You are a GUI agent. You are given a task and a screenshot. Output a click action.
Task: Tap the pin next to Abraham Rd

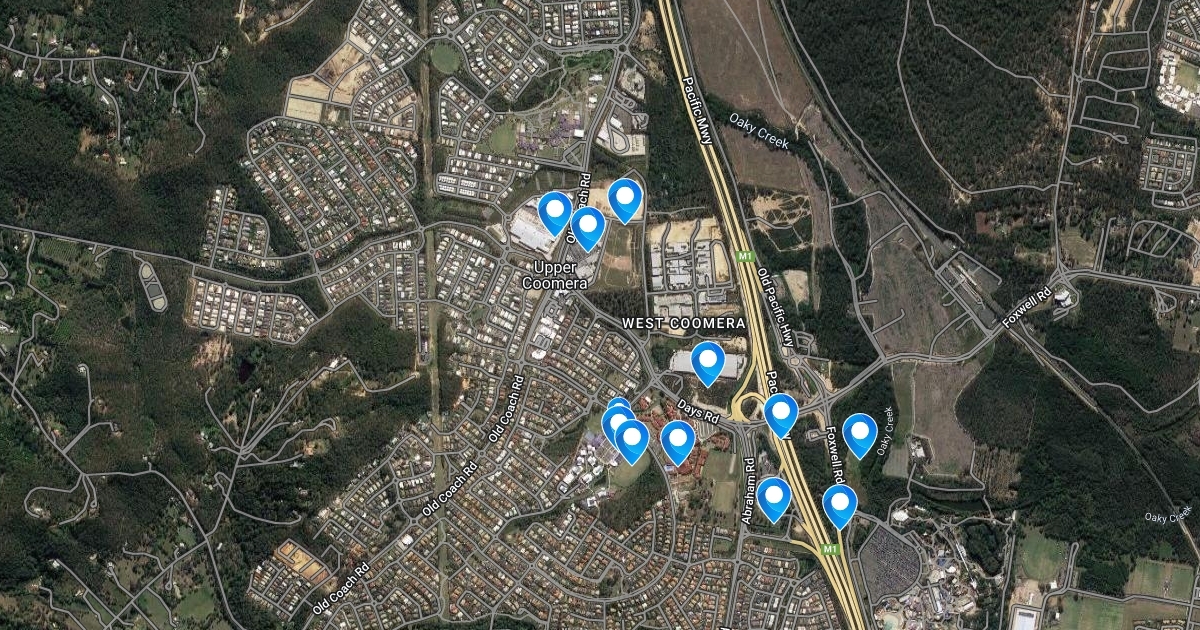pos(773,498)
